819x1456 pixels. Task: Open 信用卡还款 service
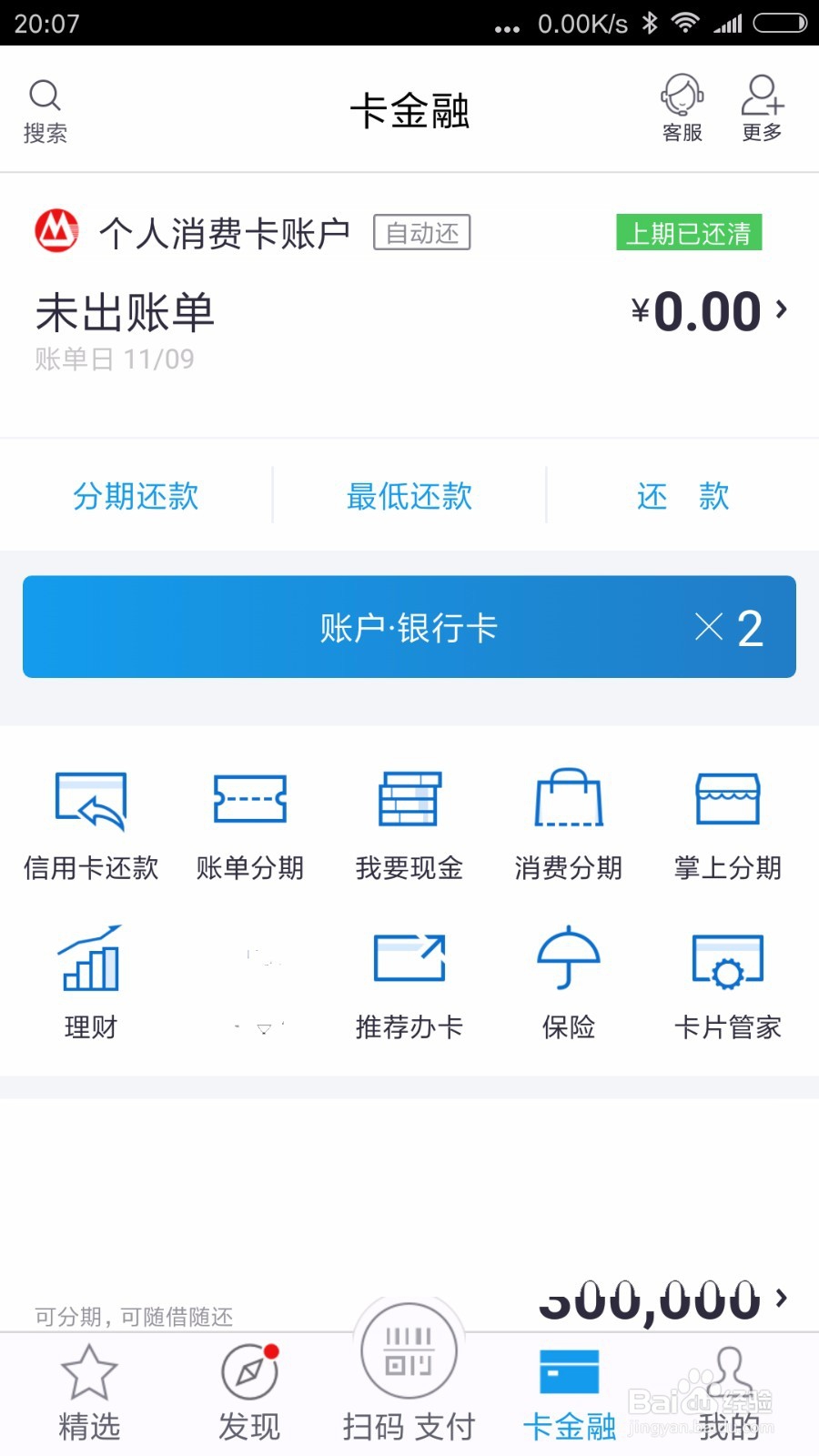tap(91, 824)
